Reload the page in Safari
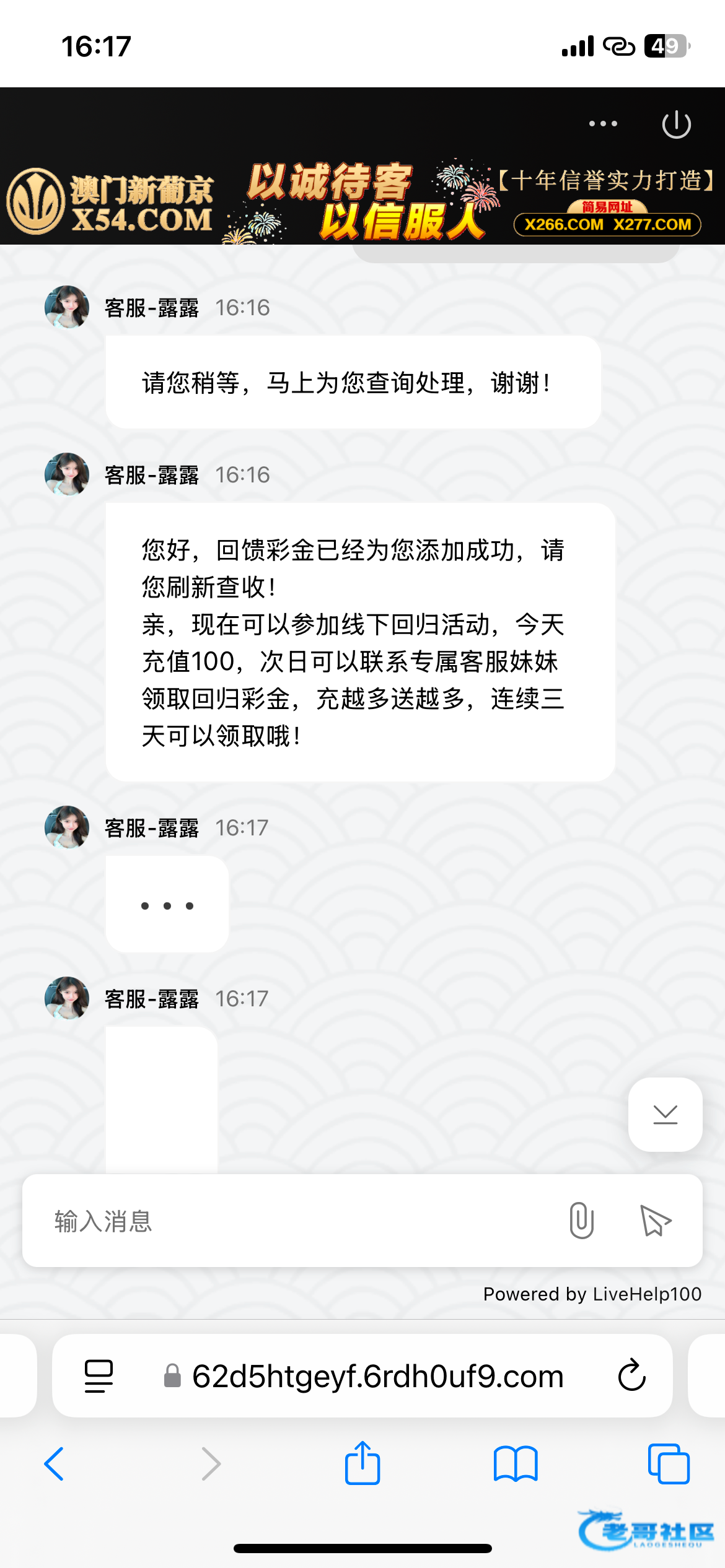The height and width of the screenshot is (1568, 725). (631, 1376)
